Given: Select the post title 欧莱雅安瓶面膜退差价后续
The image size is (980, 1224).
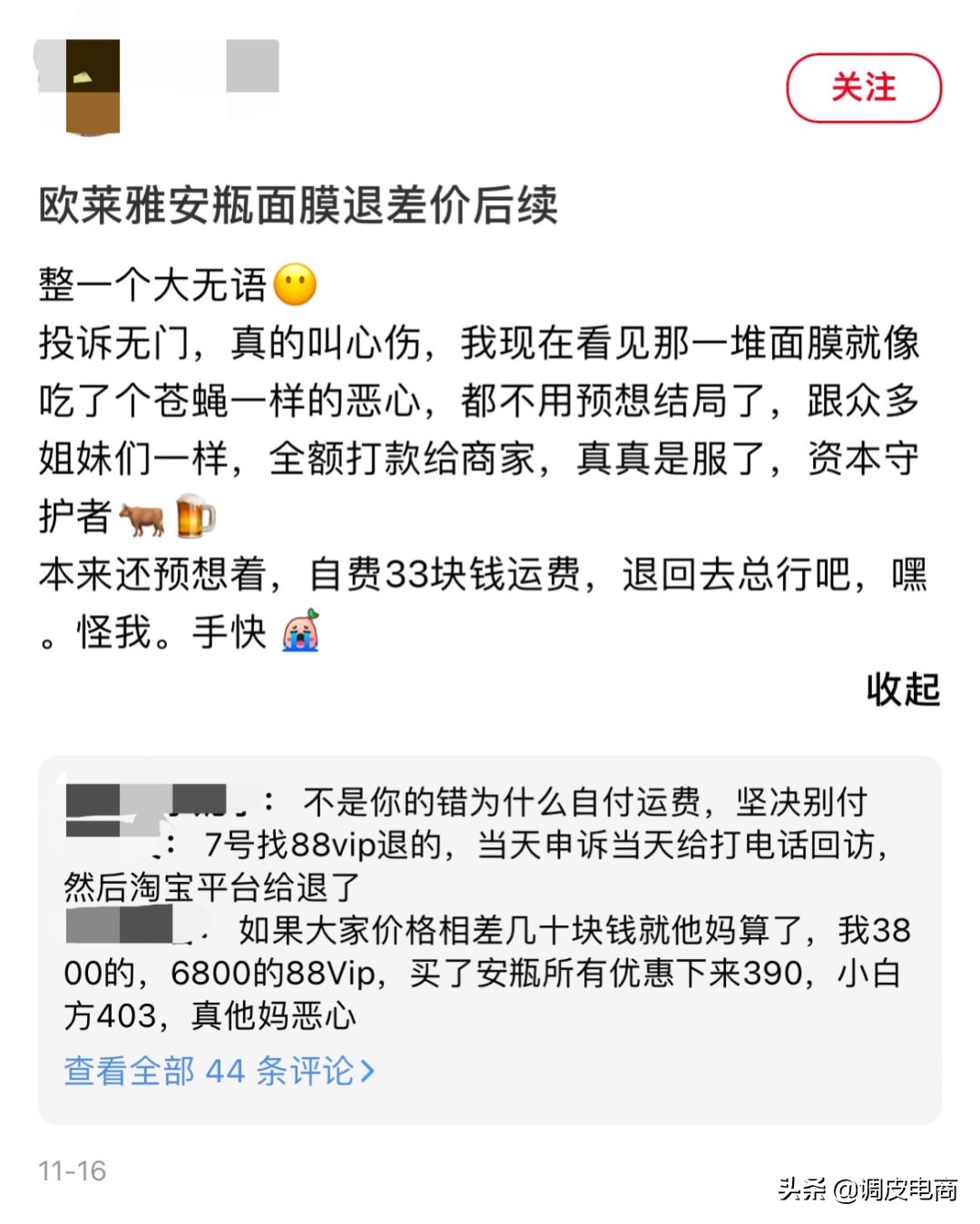Looking at the screenshot, I should point(299,207).
